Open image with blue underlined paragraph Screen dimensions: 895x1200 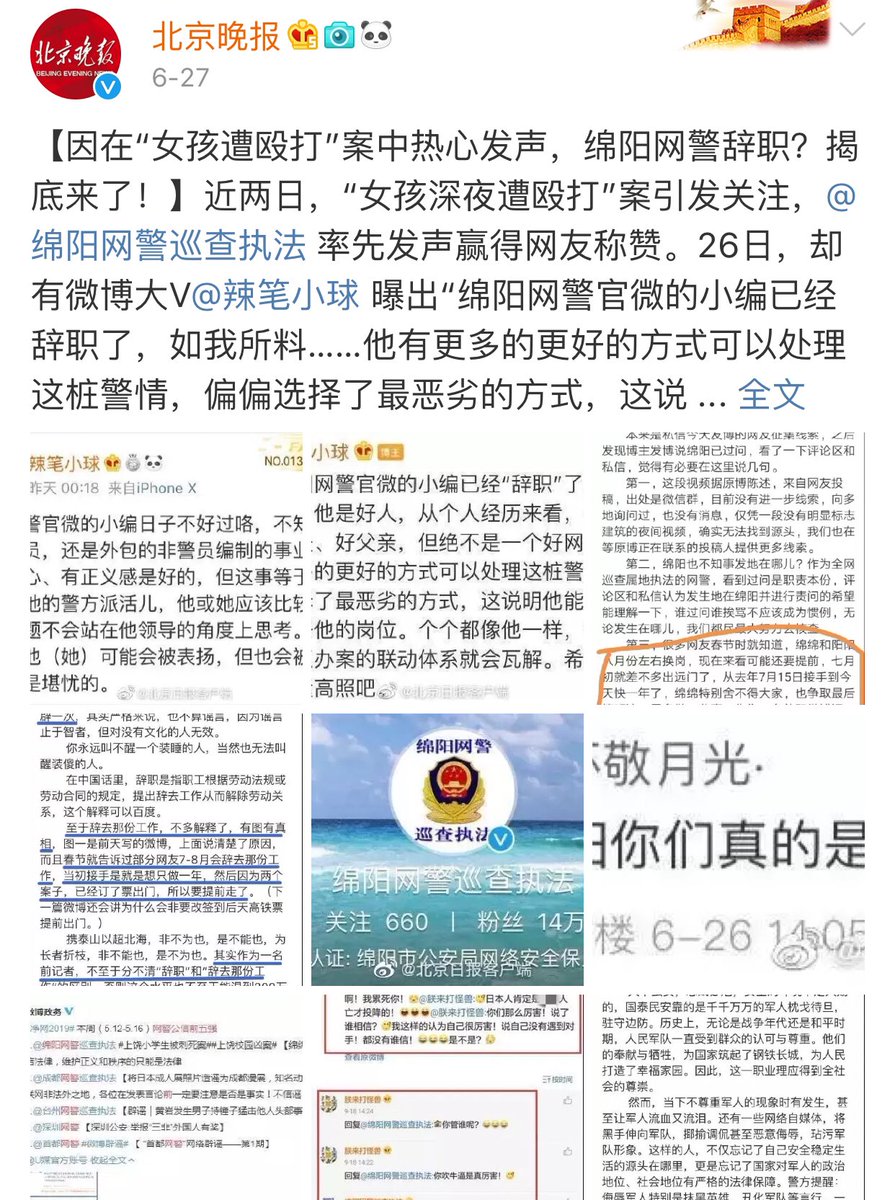(165, 850)
